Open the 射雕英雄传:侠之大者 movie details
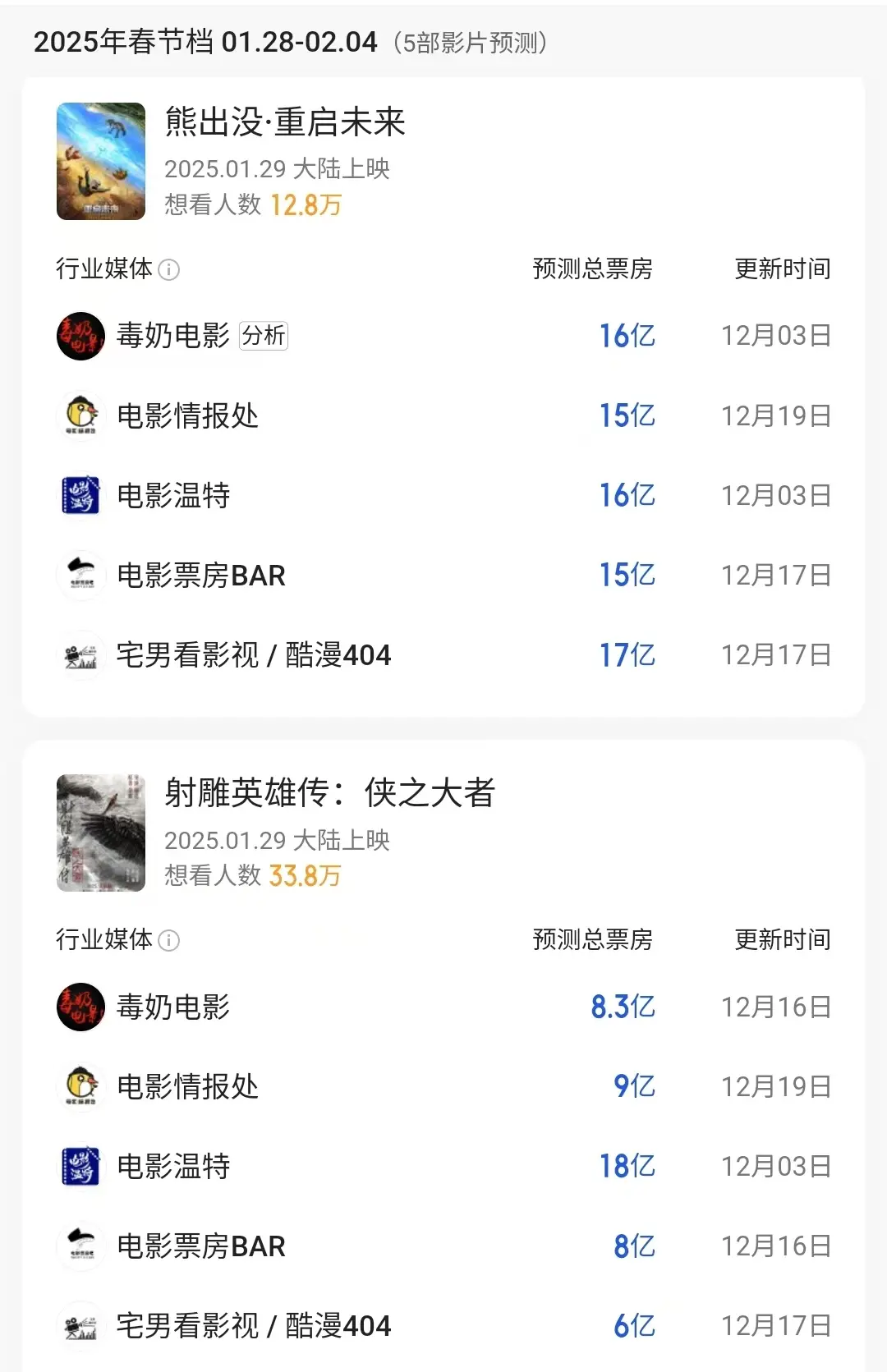Image resolution: width=887 pixels, height=1372 pixels. point(329,793)
